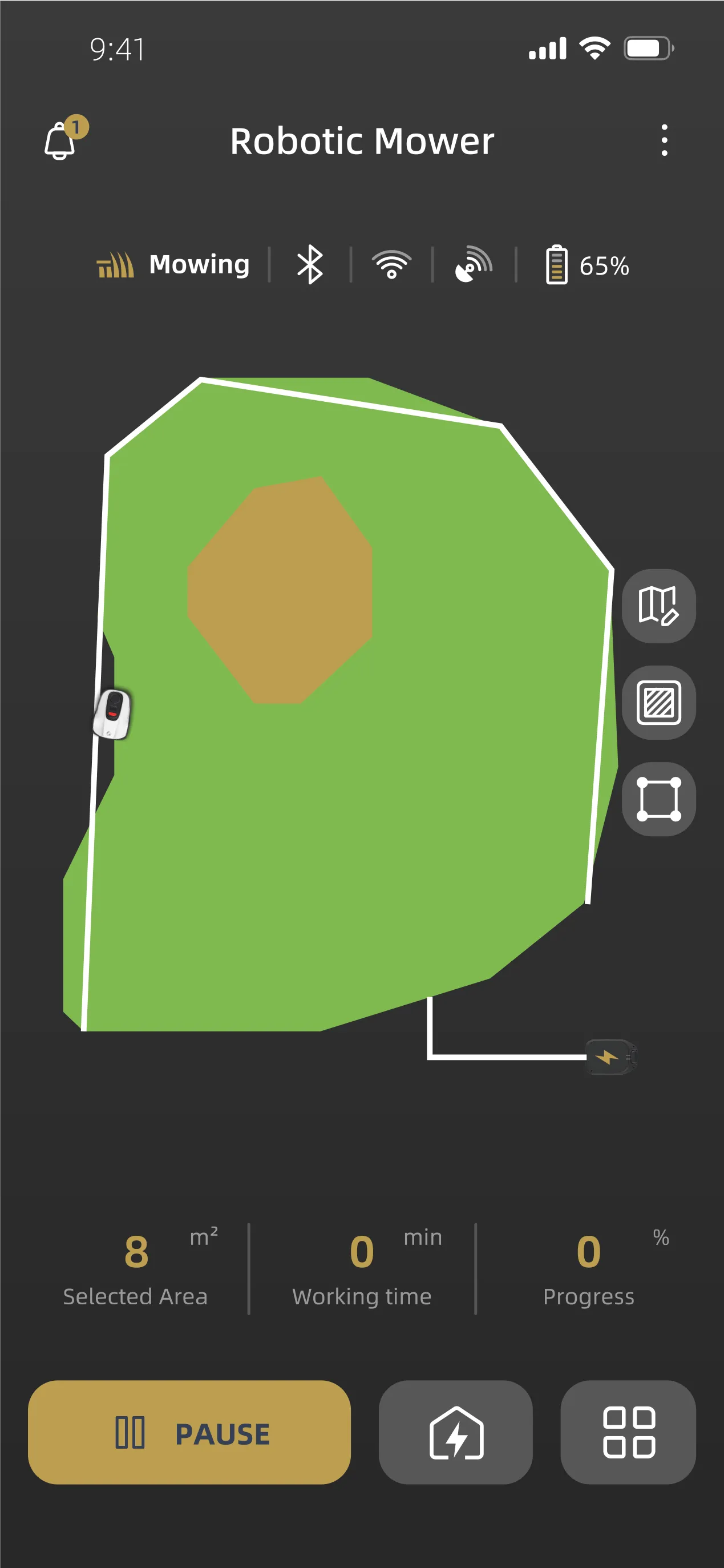The width and height of the screenshot is (724, 1568).
Task: Open the notifications bell
Action: pos(61,140)
